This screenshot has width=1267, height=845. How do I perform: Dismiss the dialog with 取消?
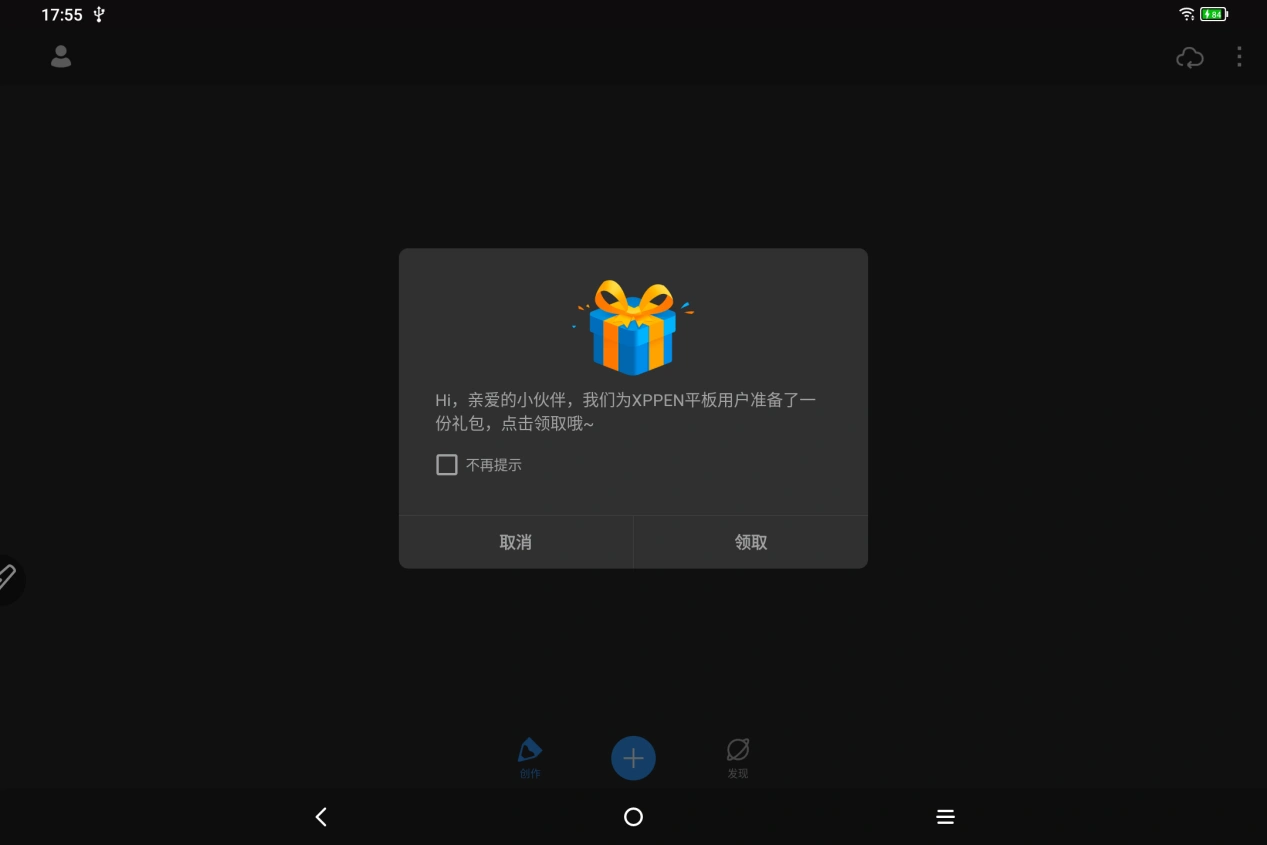click(515, 542)
